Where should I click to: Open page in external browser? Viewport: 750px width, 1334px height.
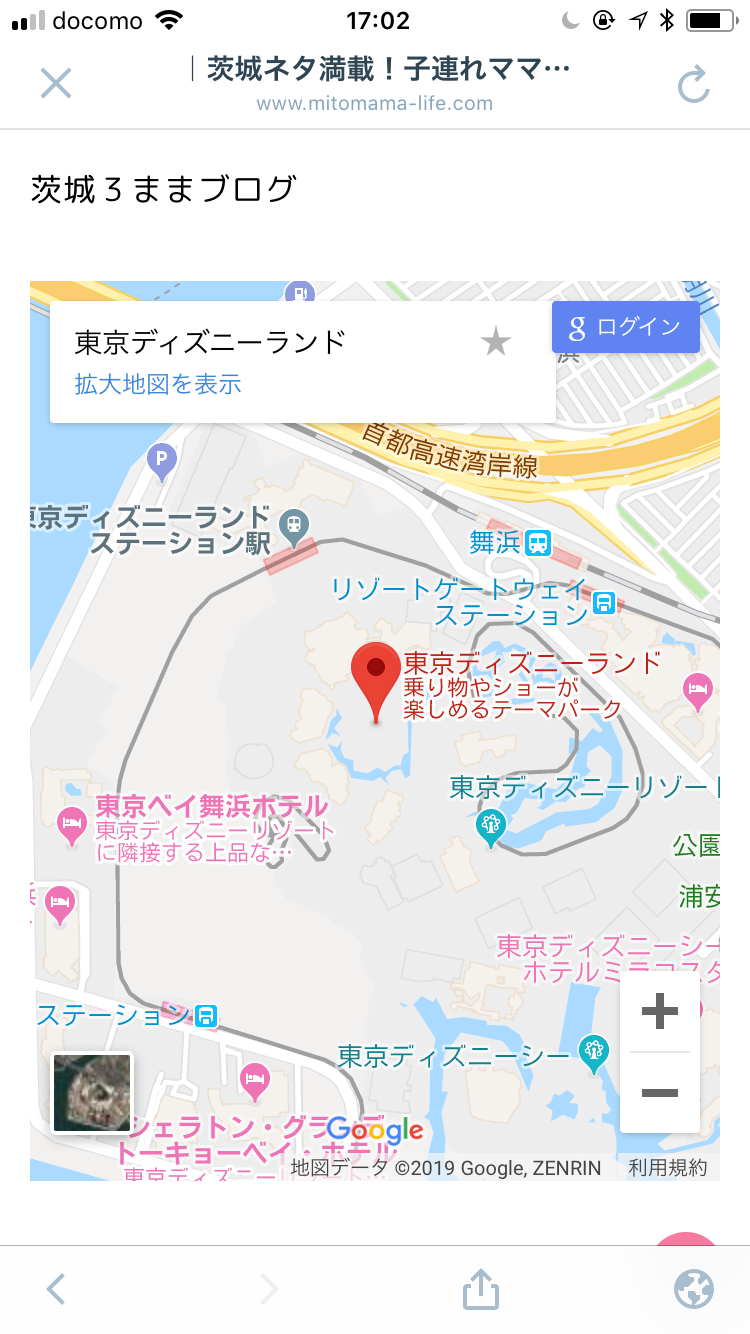point(694,1289)
